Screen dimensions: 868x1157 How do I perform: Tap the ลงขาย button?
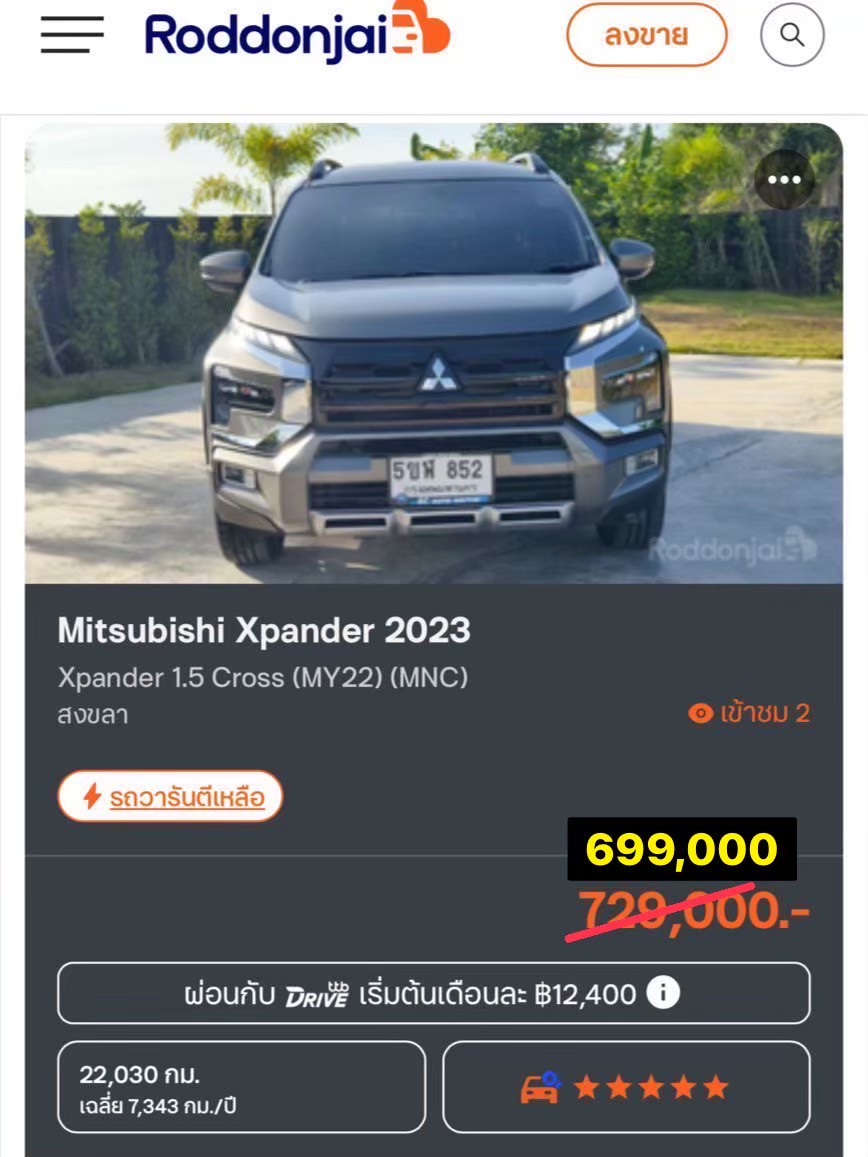coord(646,36)
